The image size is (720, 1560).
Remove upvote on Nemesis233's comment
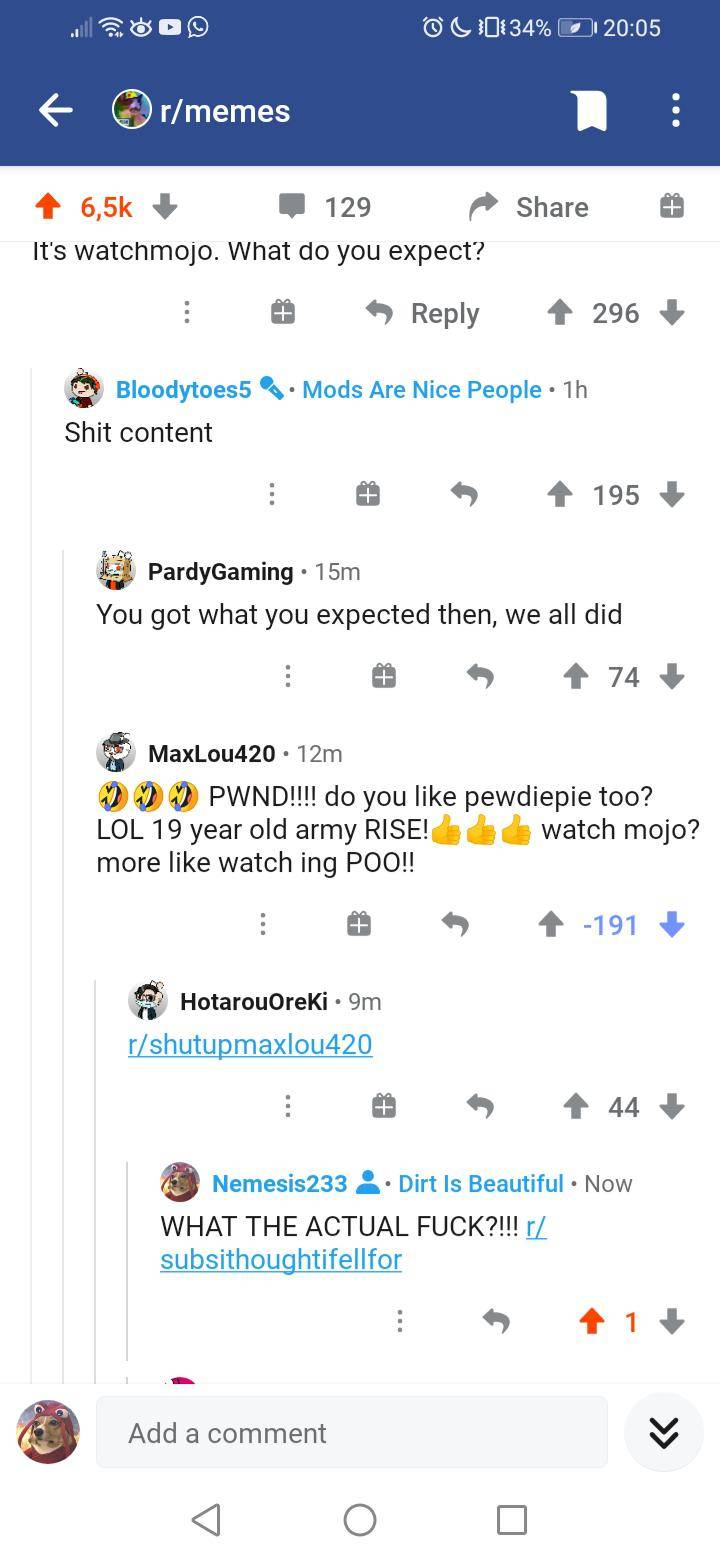click(x=592, y=1322)
